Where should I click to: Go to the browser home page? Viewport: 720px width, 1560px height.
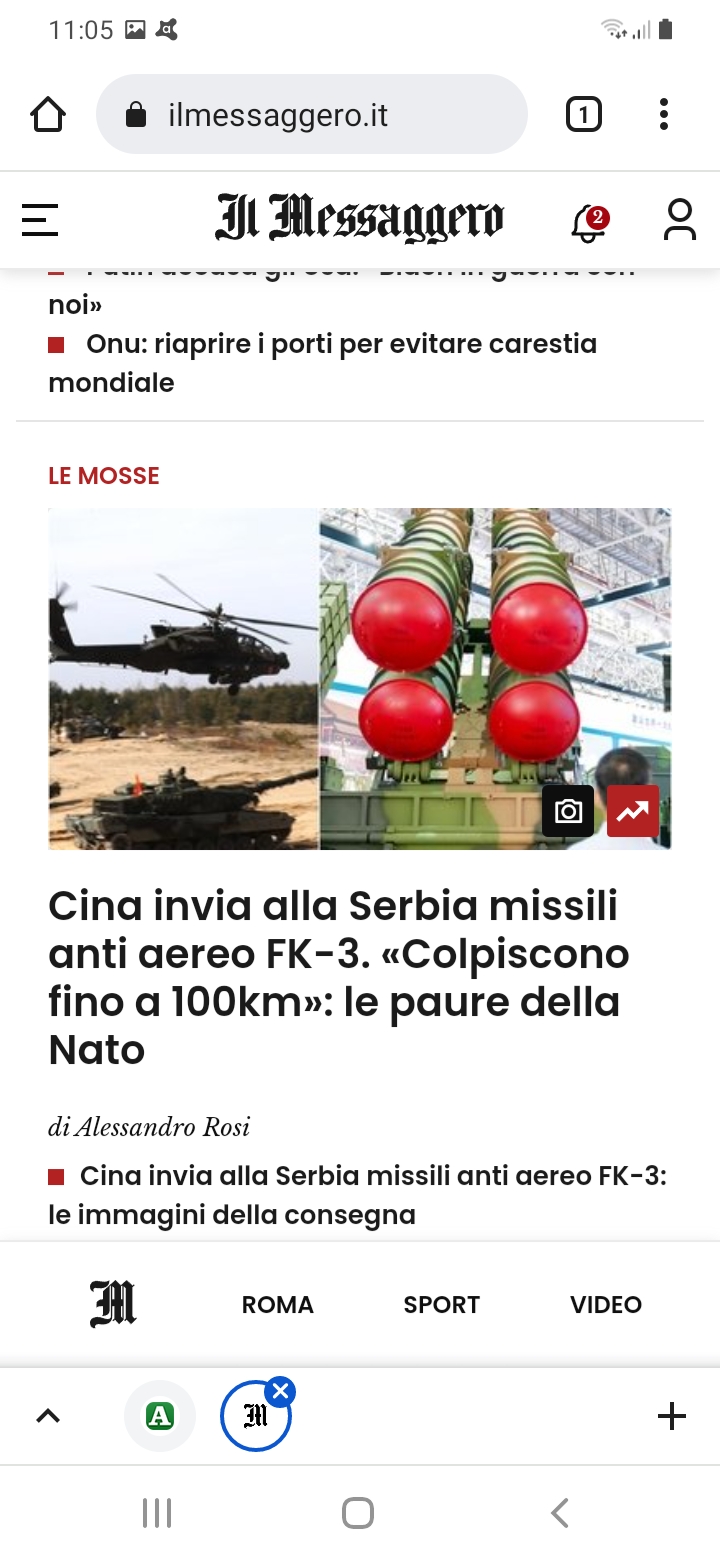(48, 115)
